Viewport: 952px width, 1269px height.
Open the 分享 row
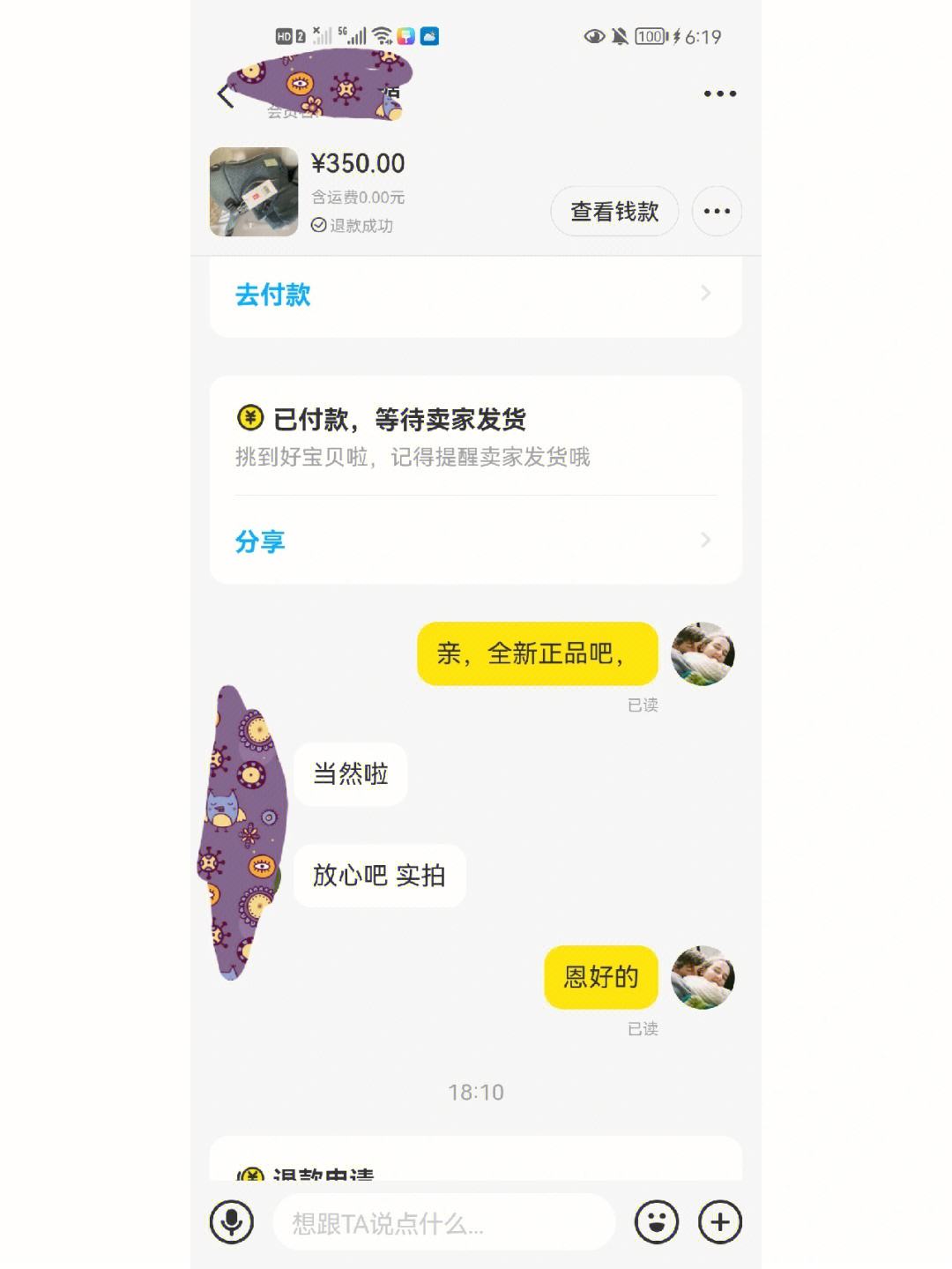[475, 541]
